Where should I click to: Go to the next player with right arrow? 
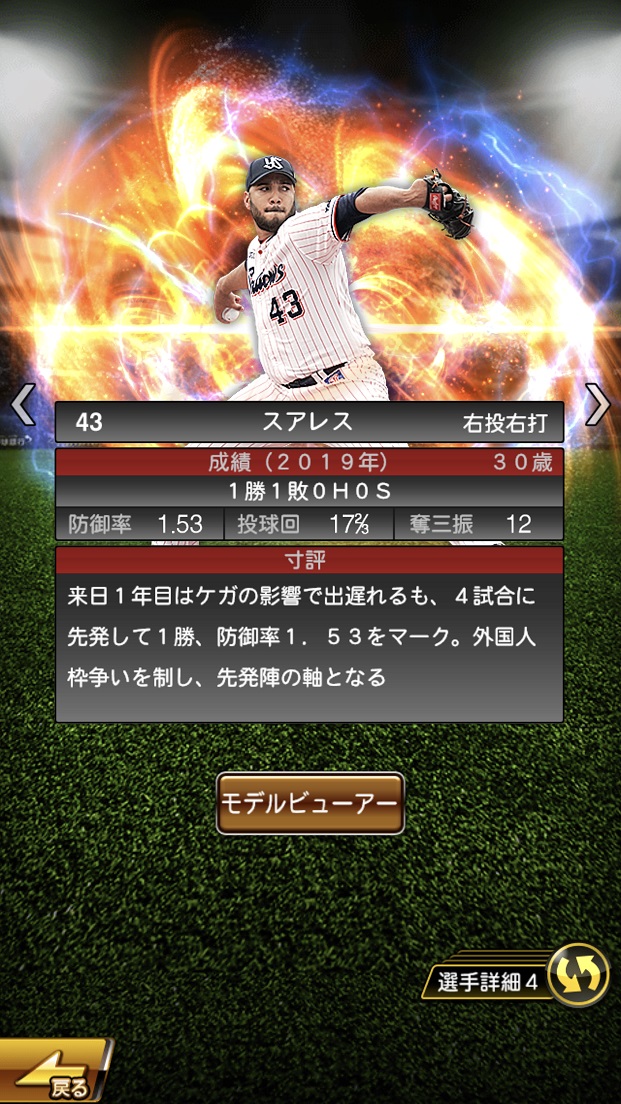point(597,404)
